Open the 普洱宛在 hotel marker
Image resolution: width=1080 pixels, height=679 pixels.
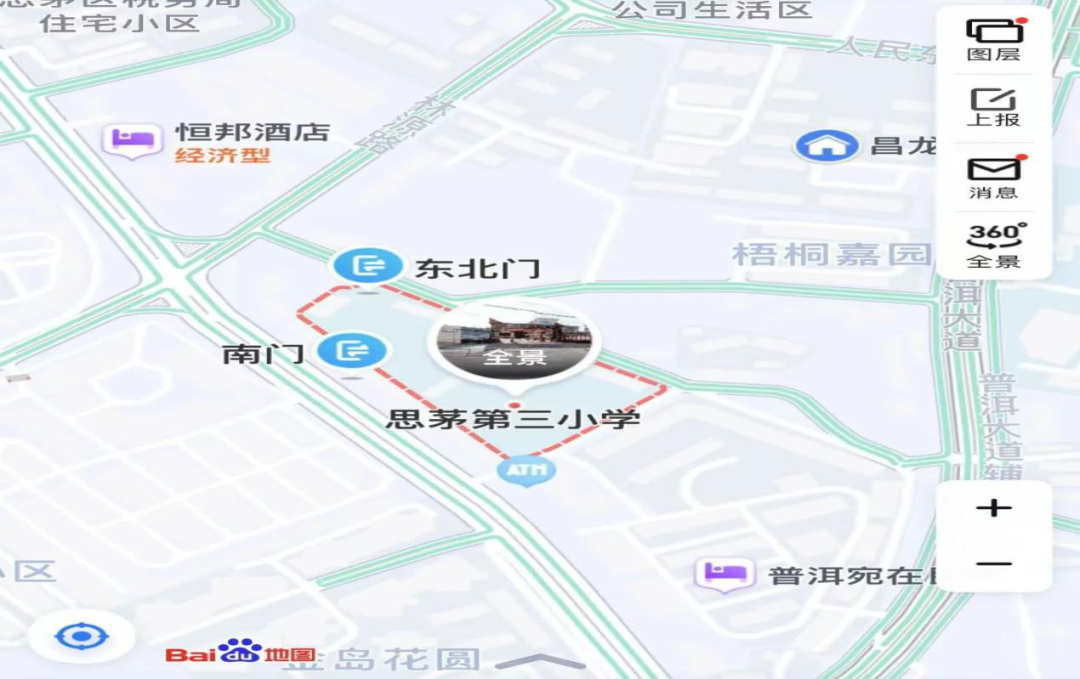tap(724, 574)
